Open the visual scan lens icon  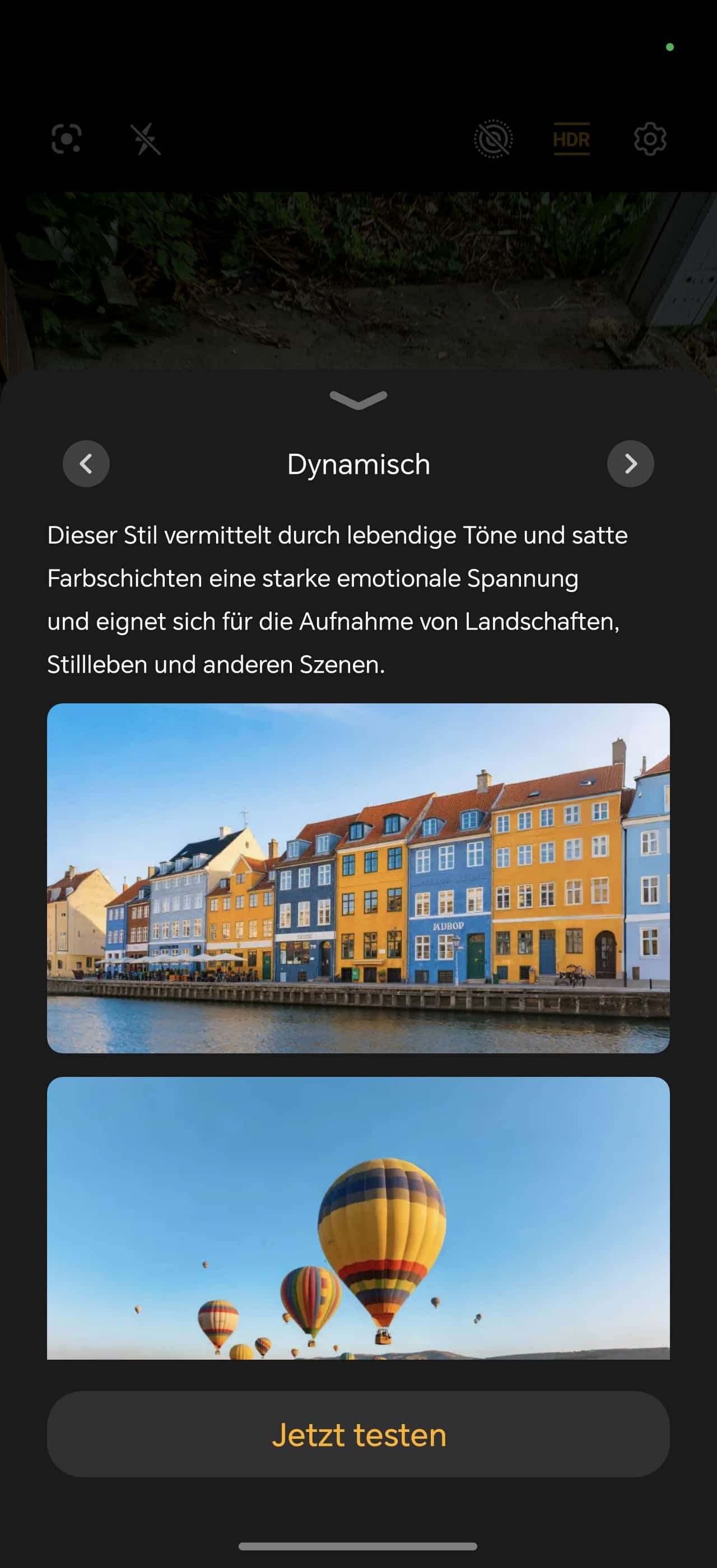click(x=66, y=139)
